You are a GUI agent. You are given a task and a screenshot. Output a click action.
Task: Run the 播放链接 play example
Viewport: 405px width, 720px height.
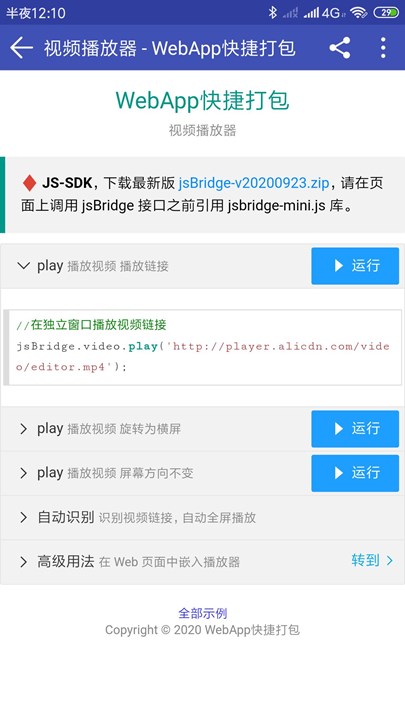(x=355, y=266)
